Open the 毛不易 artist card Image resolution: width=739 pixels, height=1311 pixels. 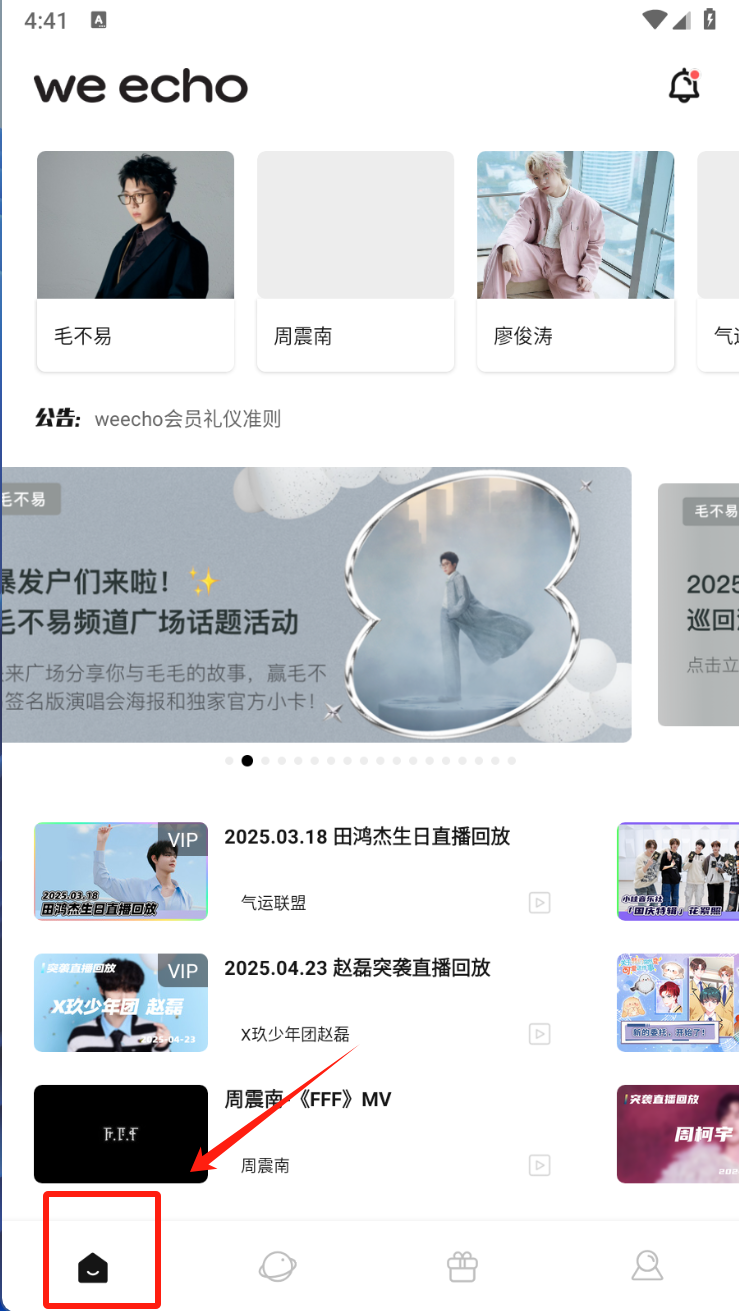pos(135,260)
